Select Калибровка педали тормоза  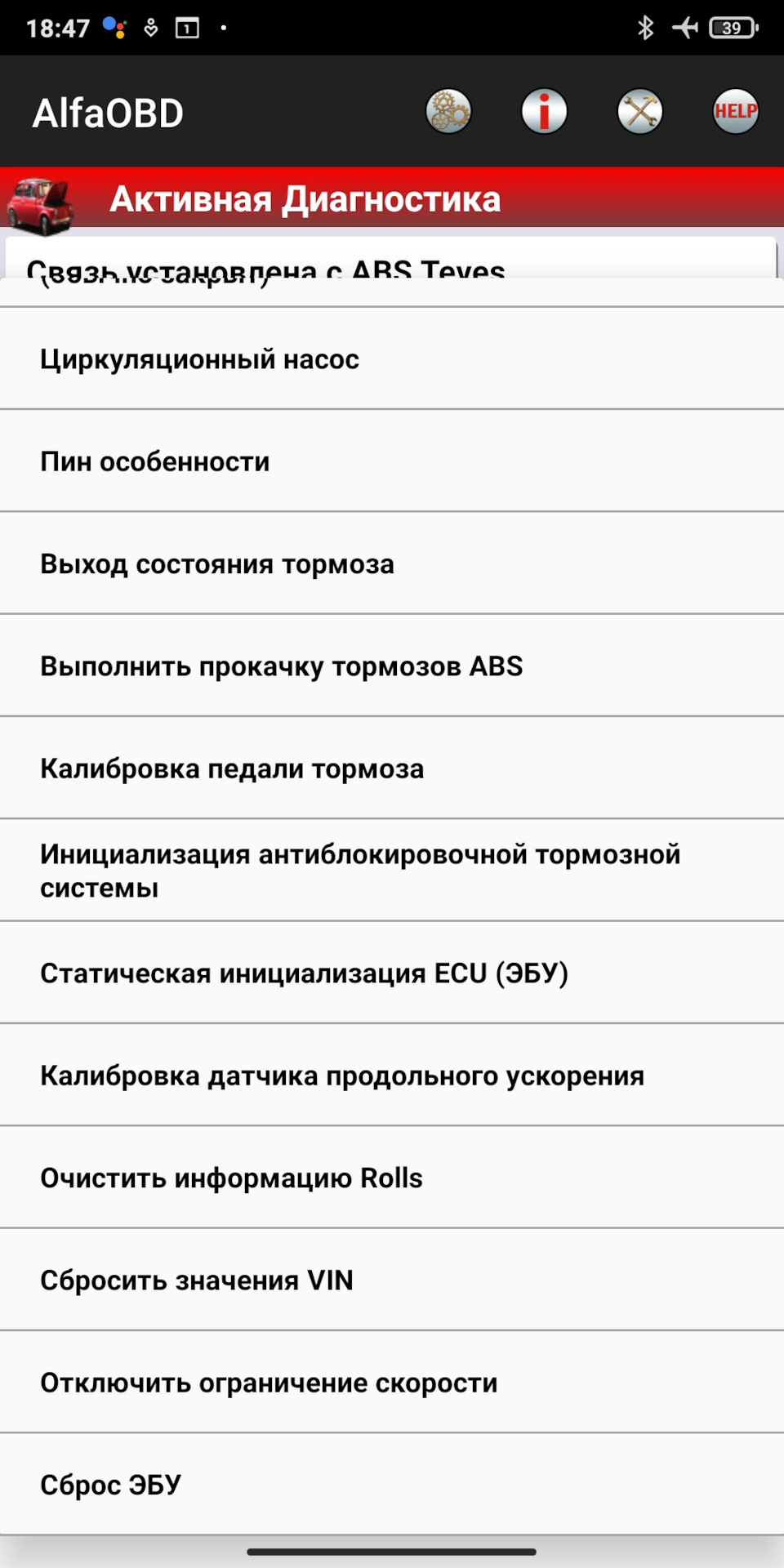(x=392, y=768)
